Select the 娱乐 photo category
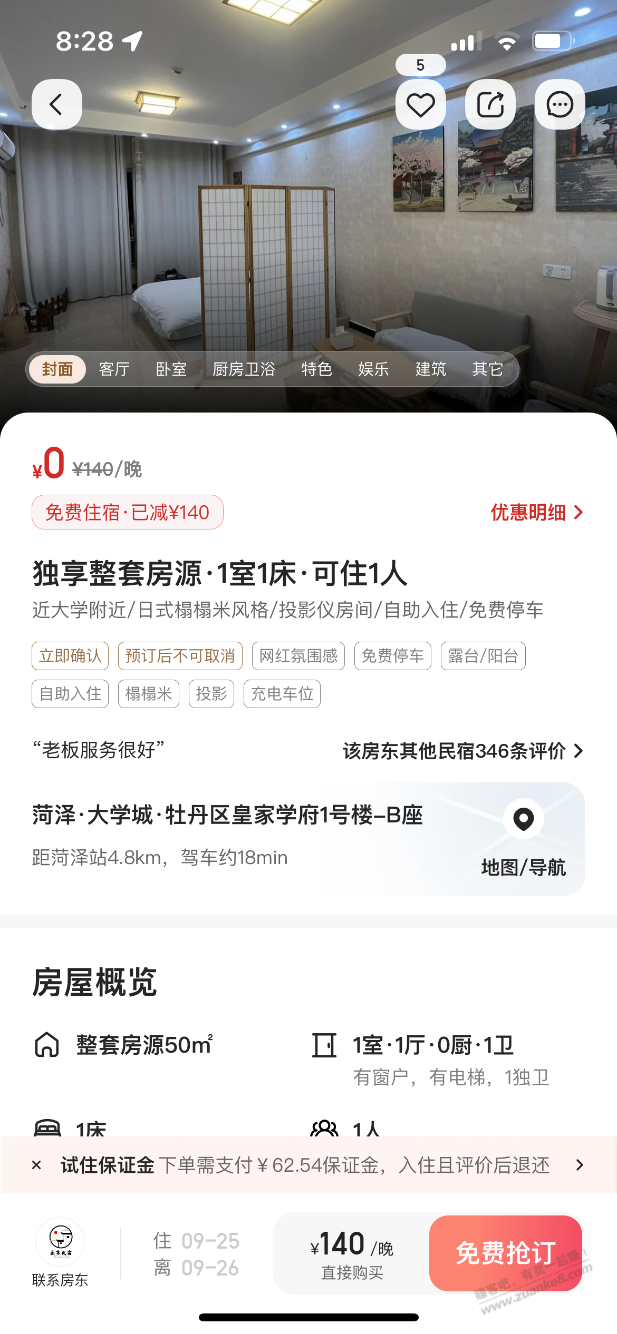Image resolution: width=617 pixels, height=1334 pixels. coord(373,369)
